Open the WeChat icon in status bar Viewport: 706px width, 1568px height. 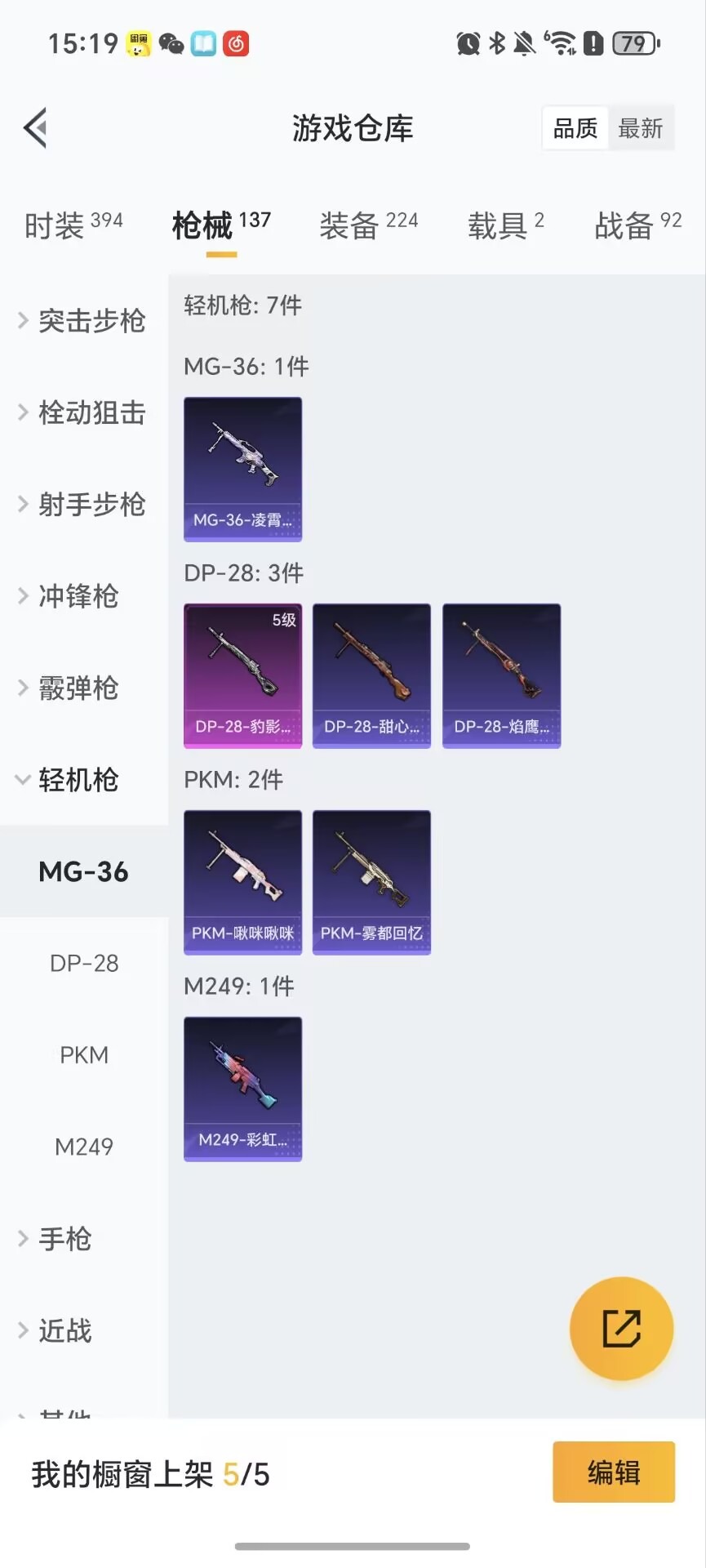click(169, 43)
